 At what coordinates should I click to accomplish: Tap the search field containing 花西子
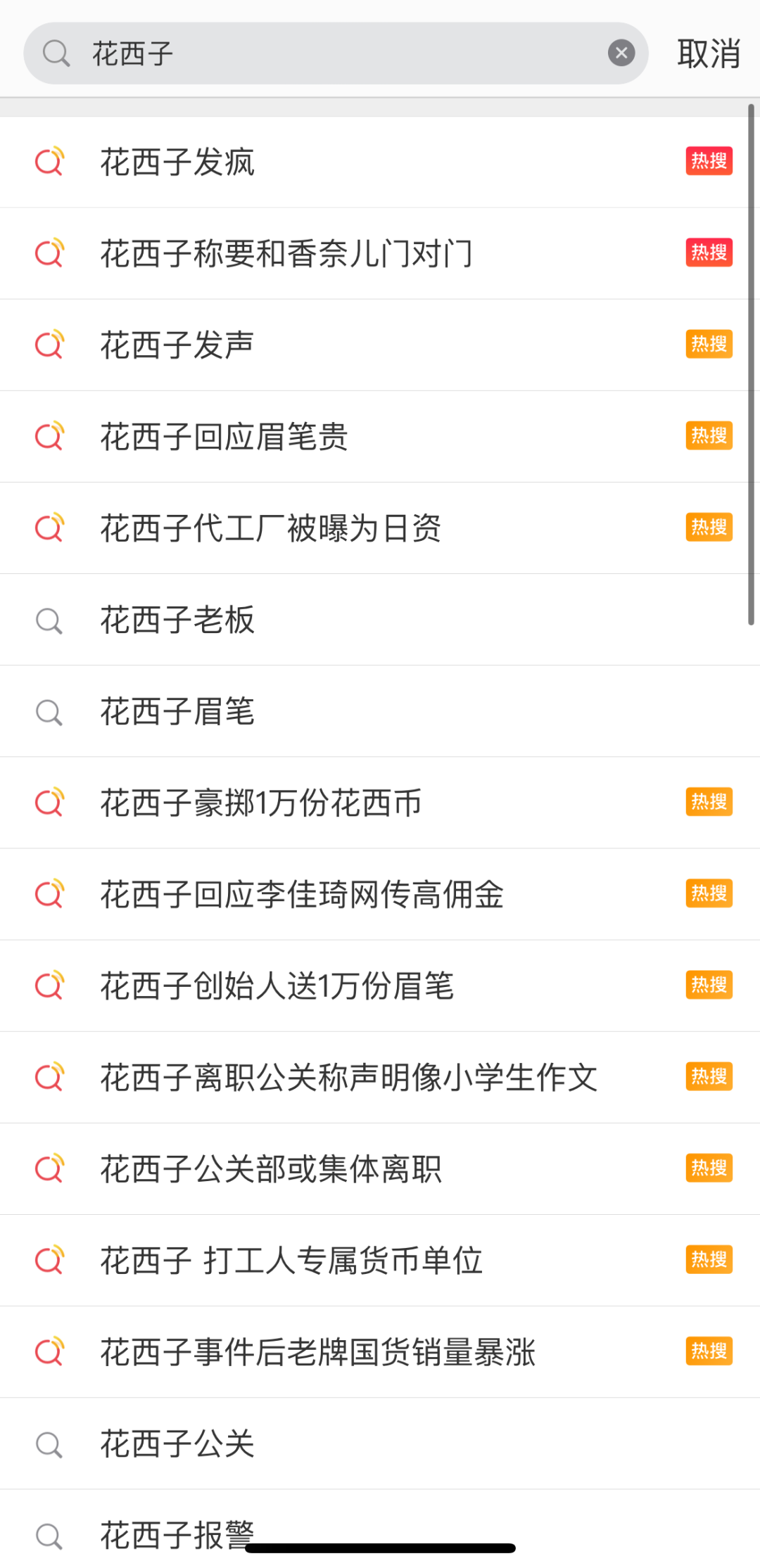(x=338, y=53)
